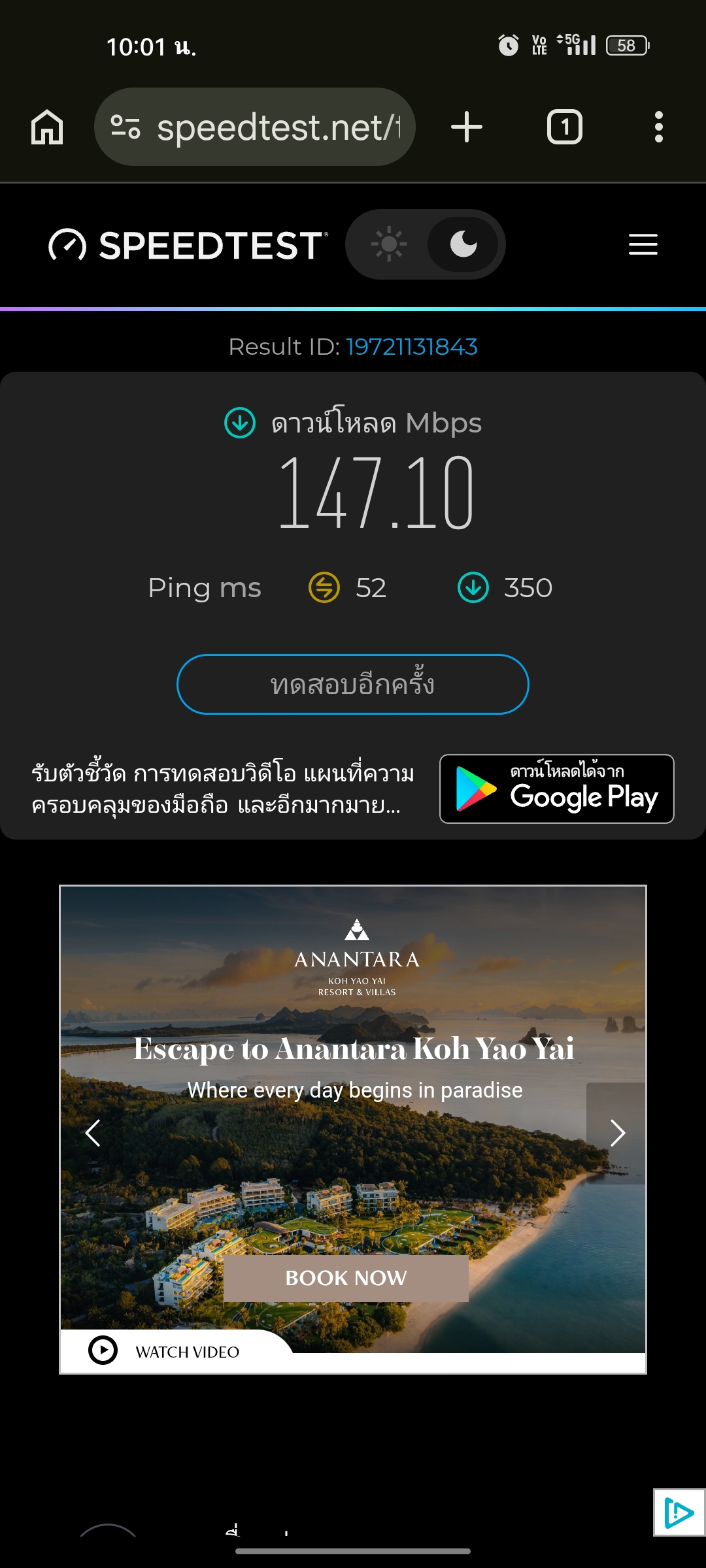706x1568 pixels.
Task: Show the previous ad slide
Action: (x=93, y=1133)
